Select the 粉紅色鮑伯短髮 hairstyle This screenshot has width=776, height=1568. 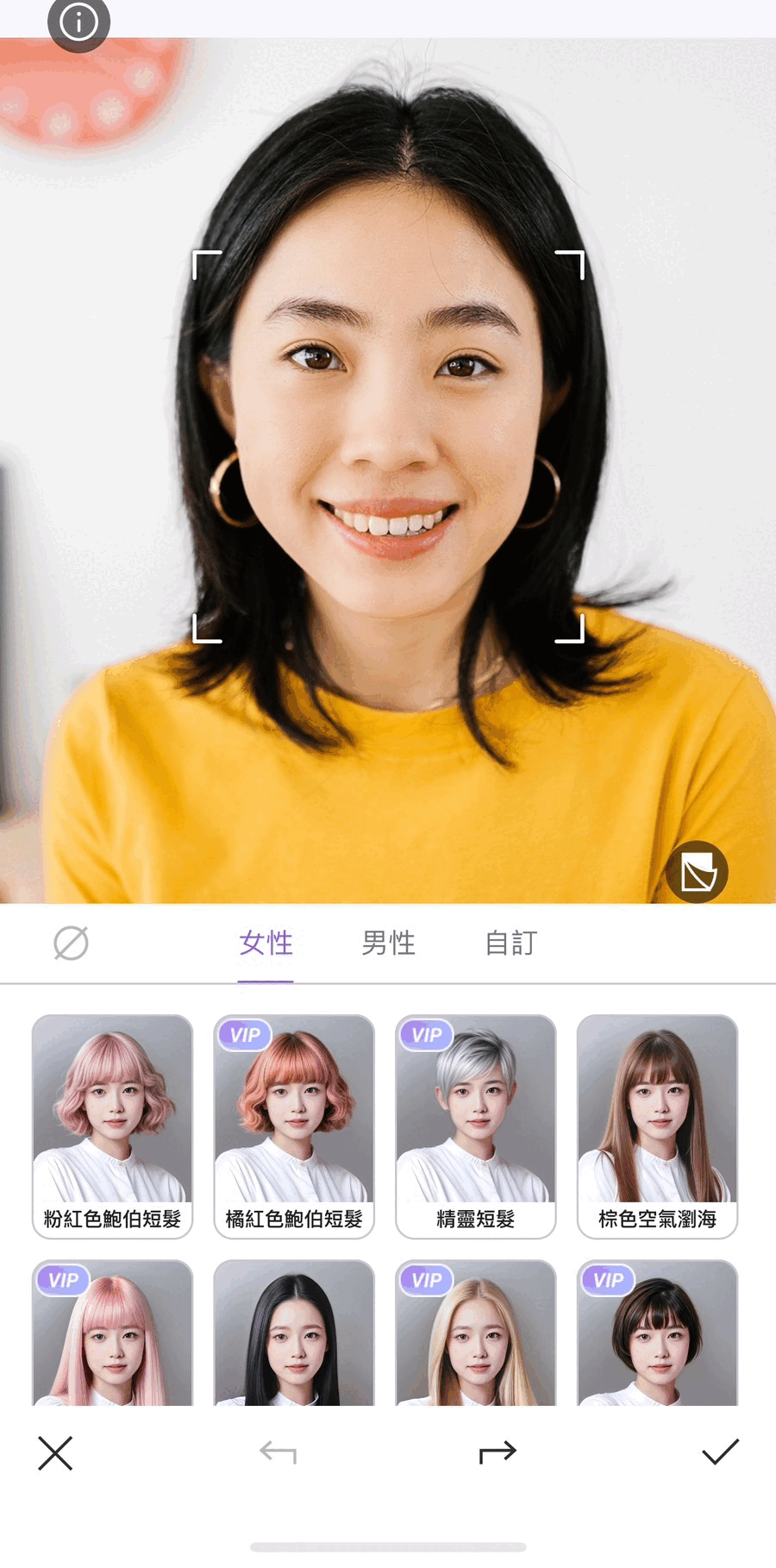point(112,1126)
